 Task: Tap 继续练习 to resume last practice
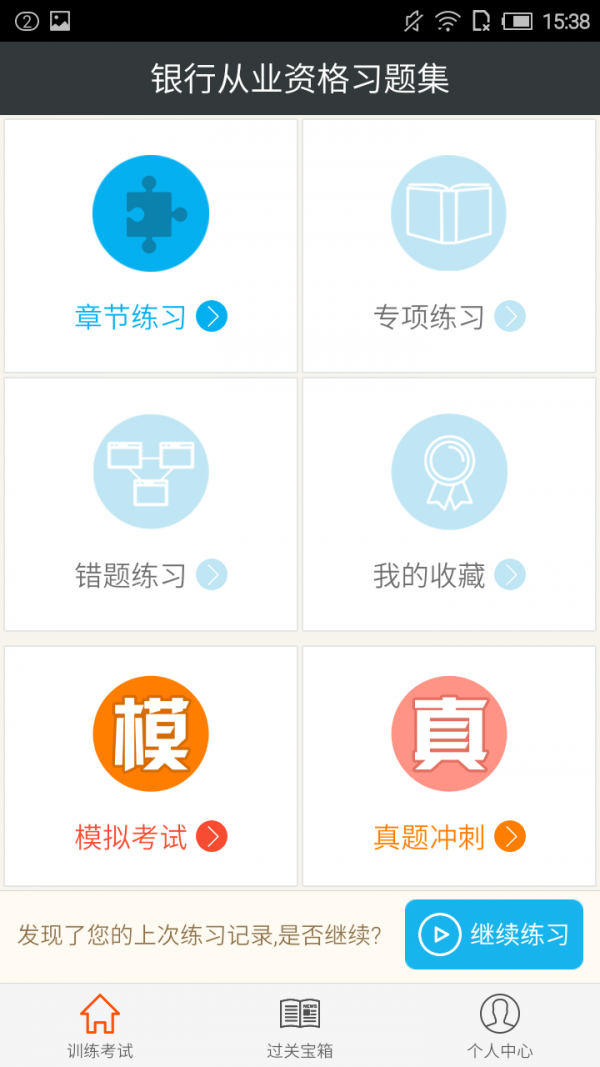point(493,934)
